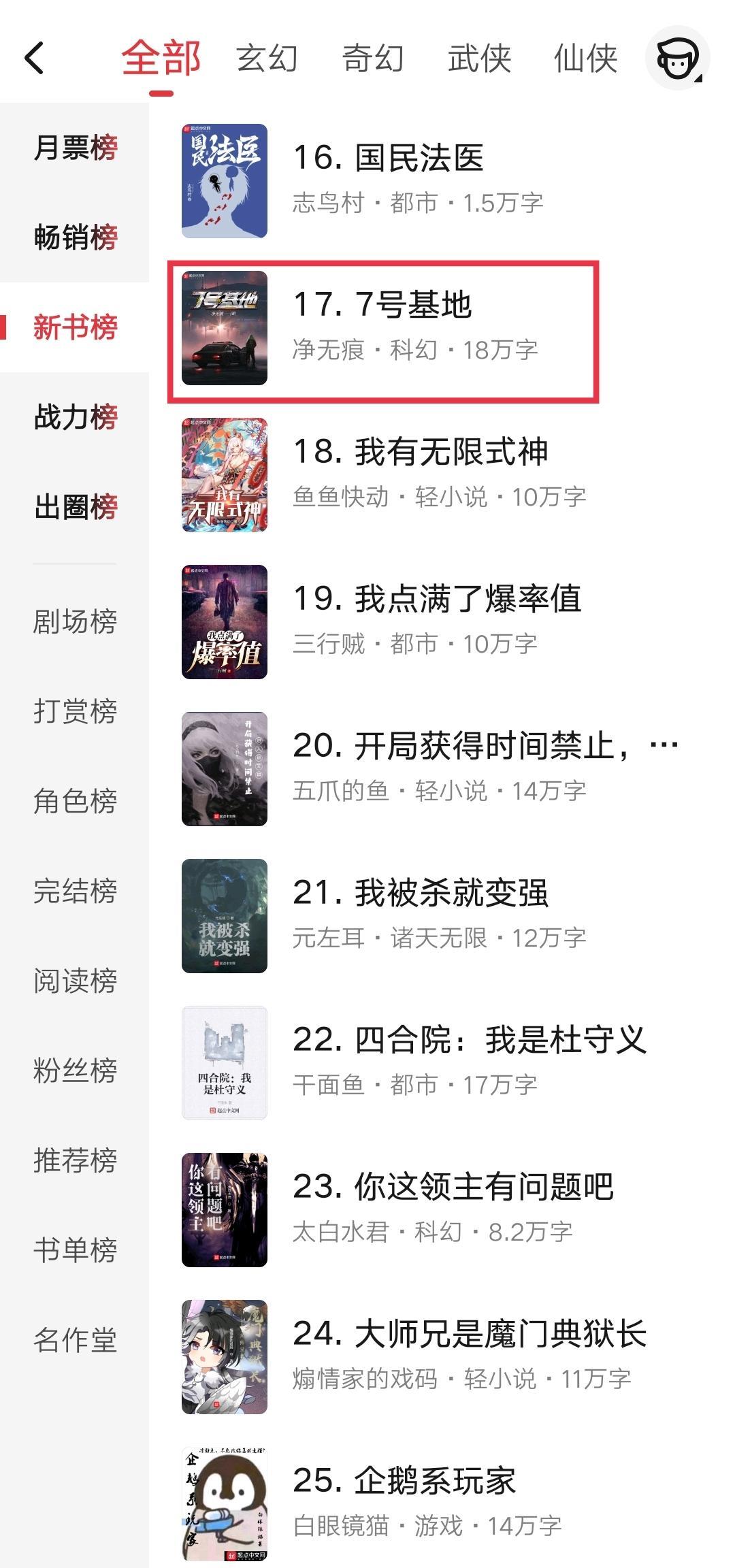The image size is (735, 1568).
Task: Switch to 名作堂 in the sidebar
Action: point(75,1340)
